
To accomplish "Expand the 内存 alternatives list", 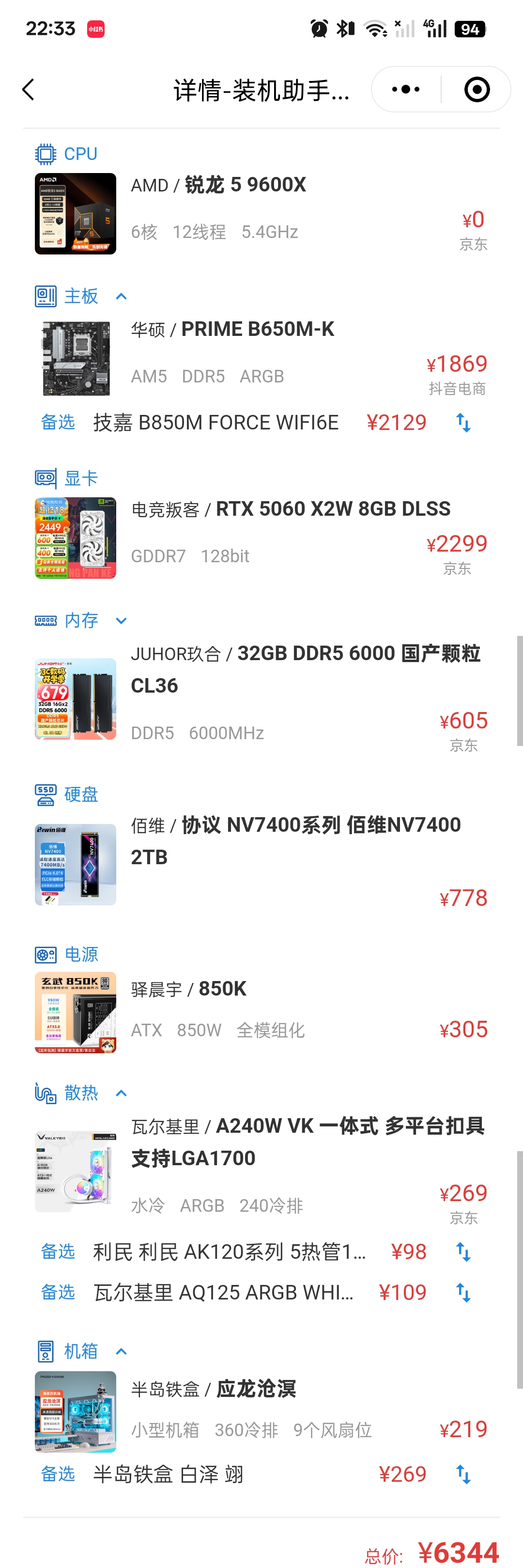I will pyautogui.click(x=121, y=621).
